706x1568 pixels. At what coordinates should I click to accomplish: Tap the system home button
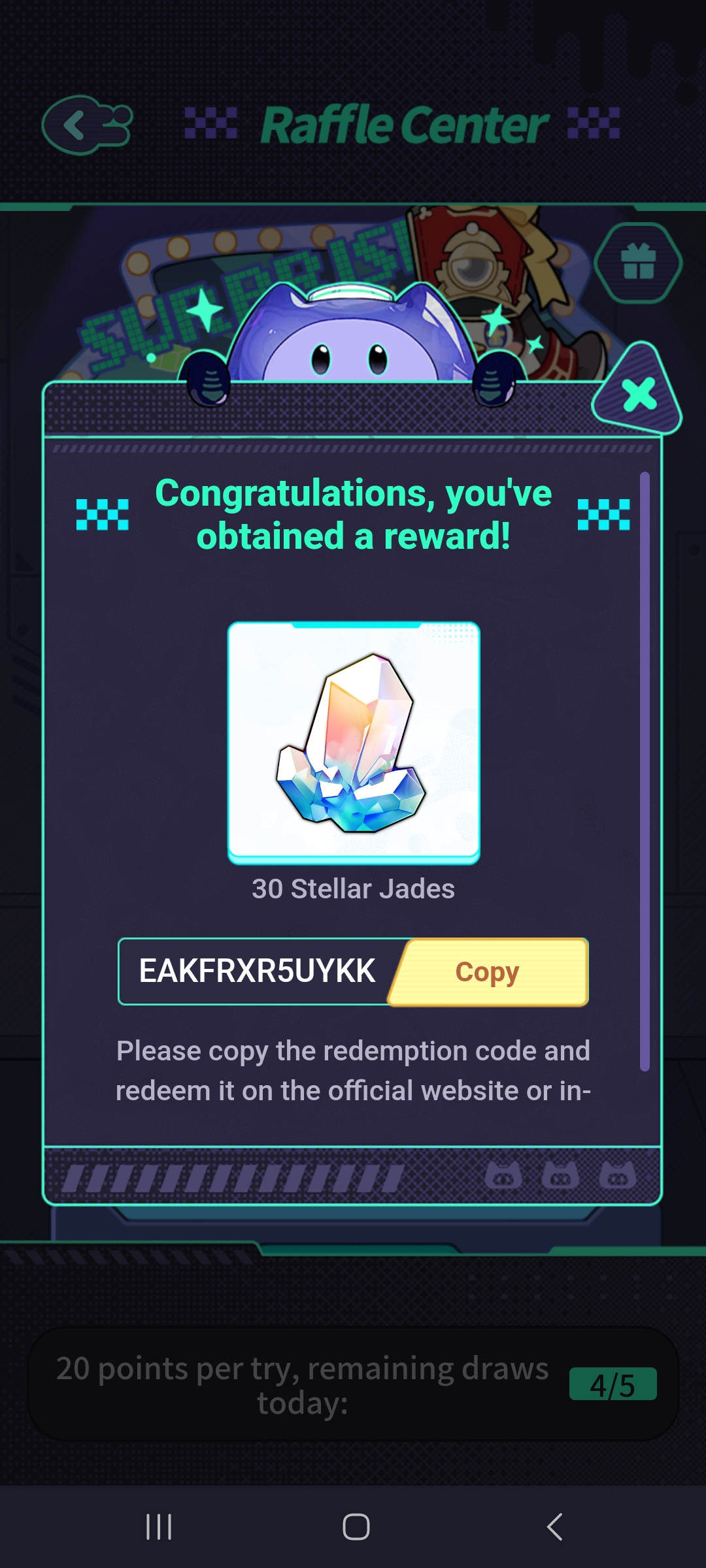[356, 1527]
